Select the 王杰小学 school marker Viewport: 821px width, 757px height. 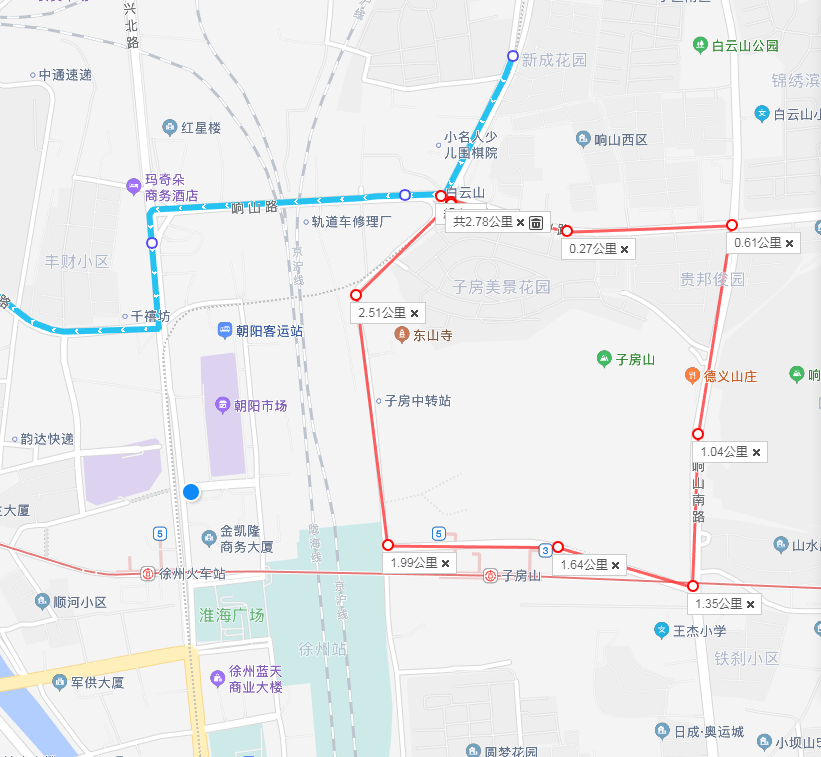tap(661, 630)
